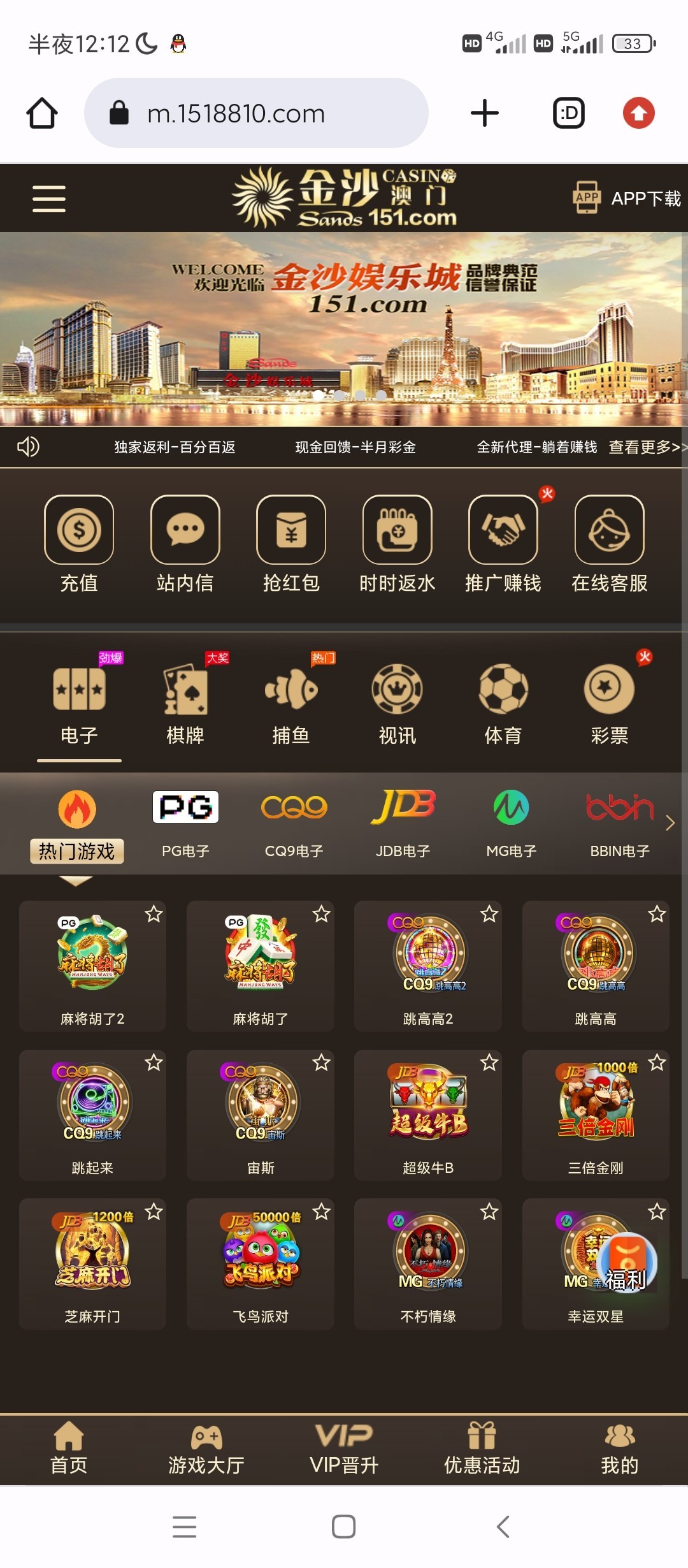Open the 麻将胡了2 game tile
688x1568 pixels.
[x=92, y=966]
